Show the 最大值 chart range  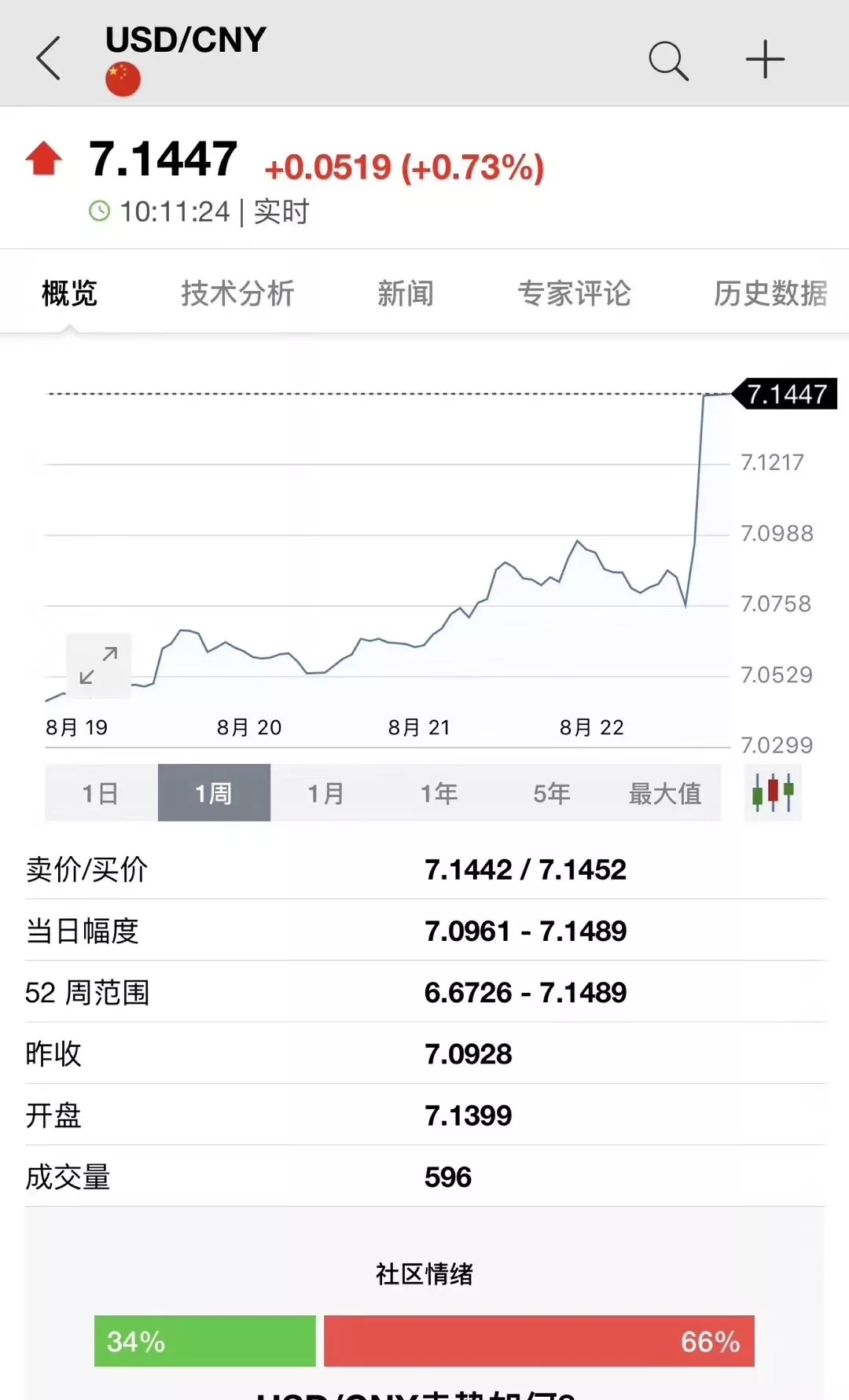click(664, 793)
